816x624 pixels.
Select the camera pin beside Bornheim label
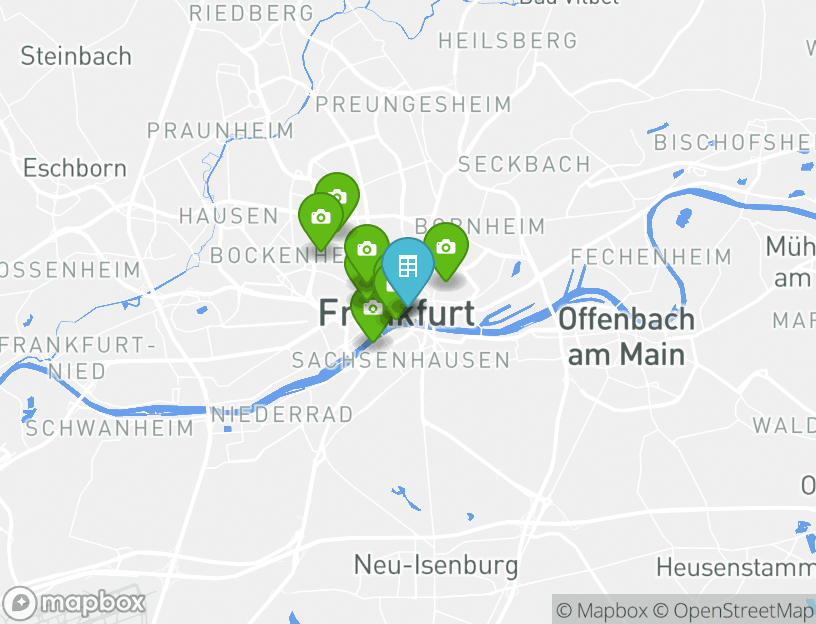(x=446, y=247)
